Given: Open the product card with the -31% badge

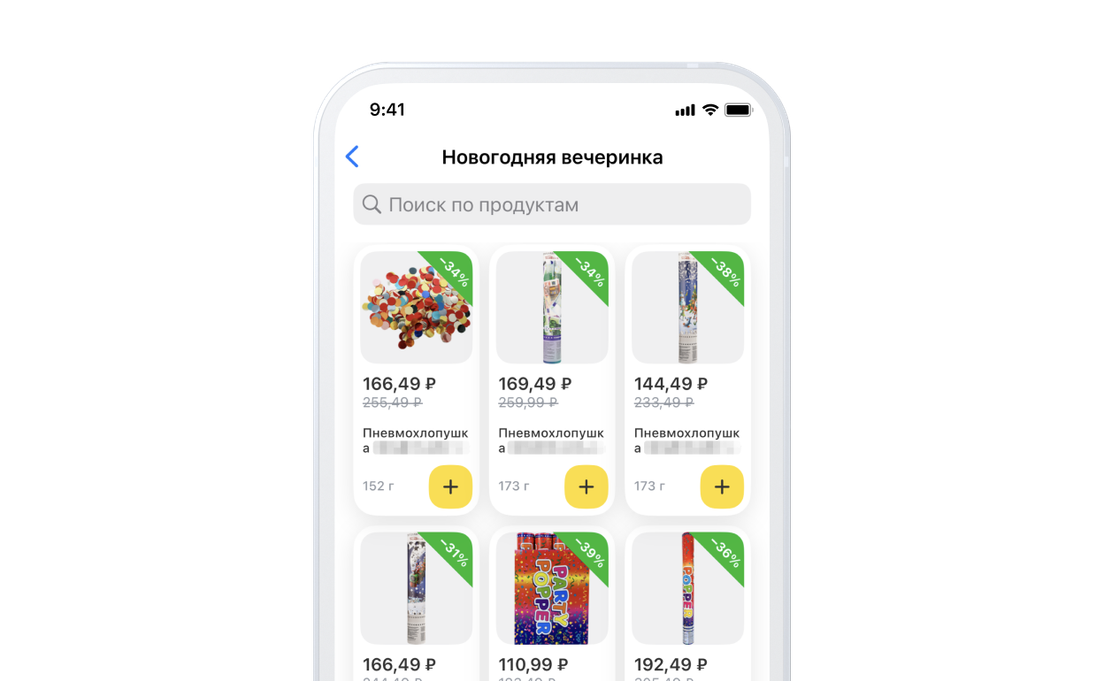Looking at the screenshot, I should (416, 588).
